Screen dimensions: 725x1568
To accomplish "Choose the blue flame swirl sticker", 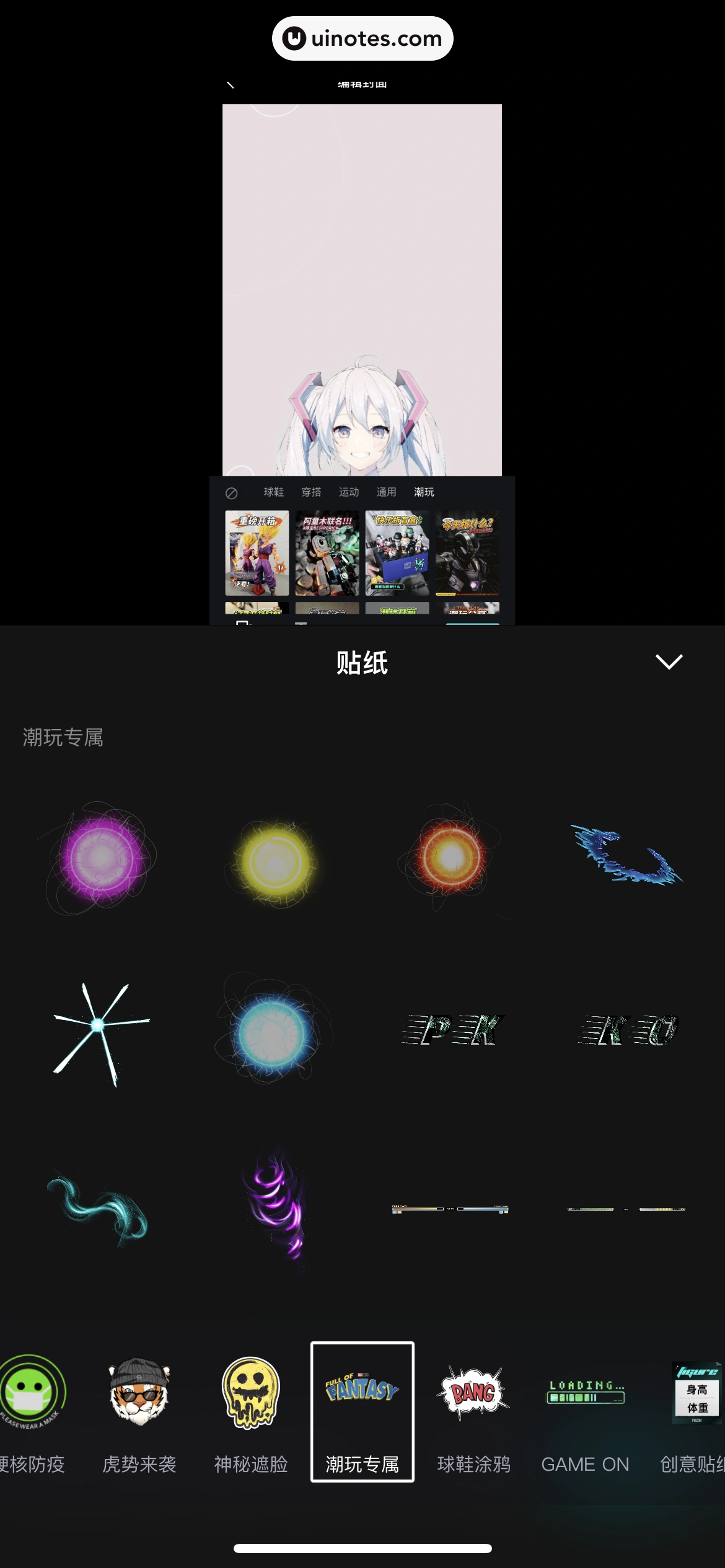I will pos(626,856).
